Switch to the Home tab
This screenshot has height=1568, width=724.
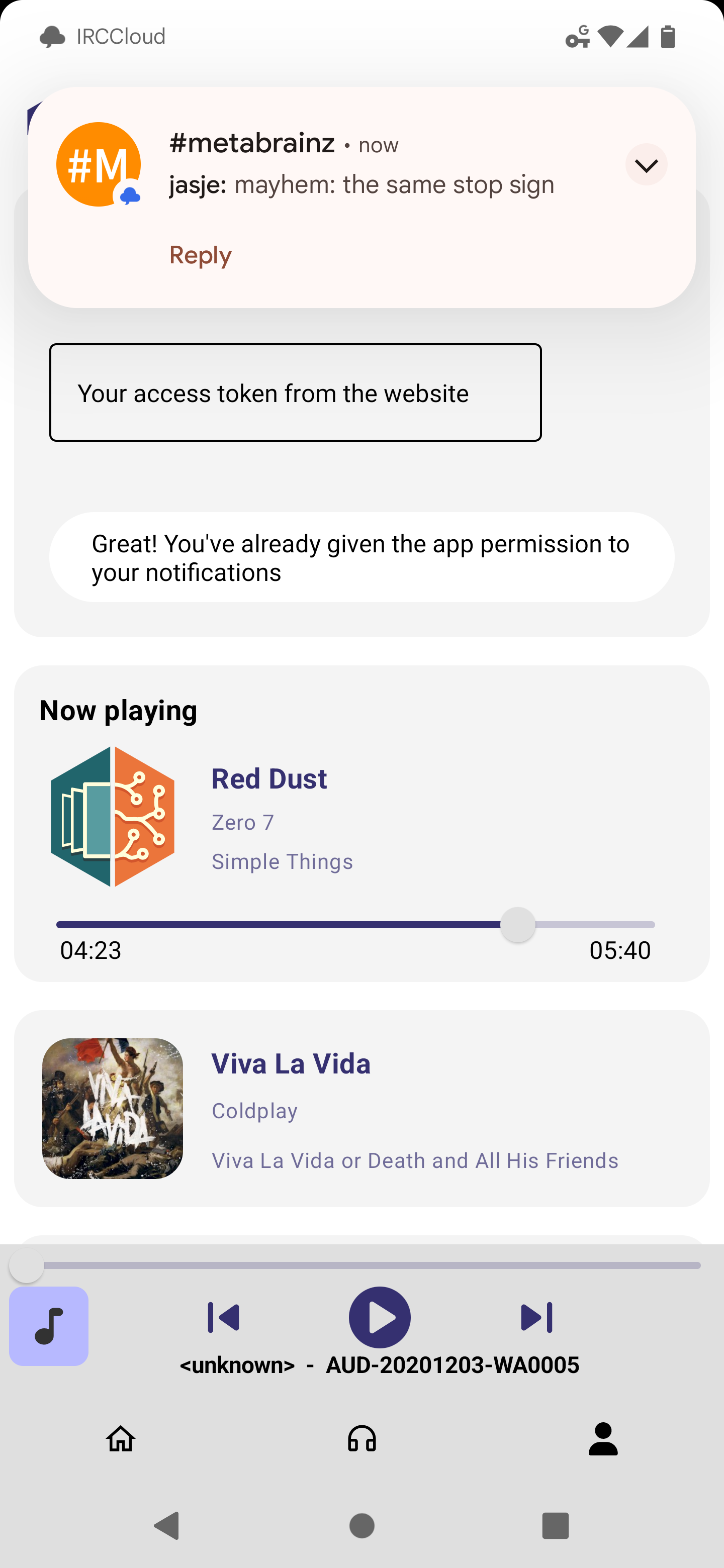click(121, 1439)
